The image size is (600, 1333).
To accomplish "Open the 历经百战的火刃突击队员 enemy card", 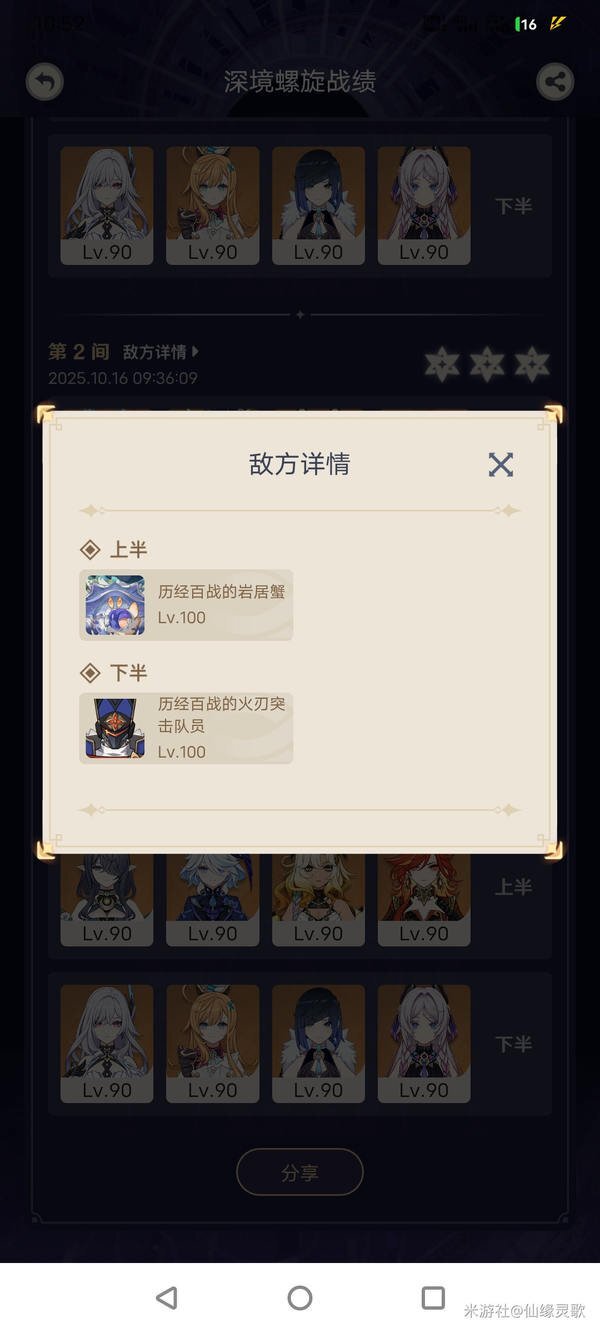I will pos(186,727).
